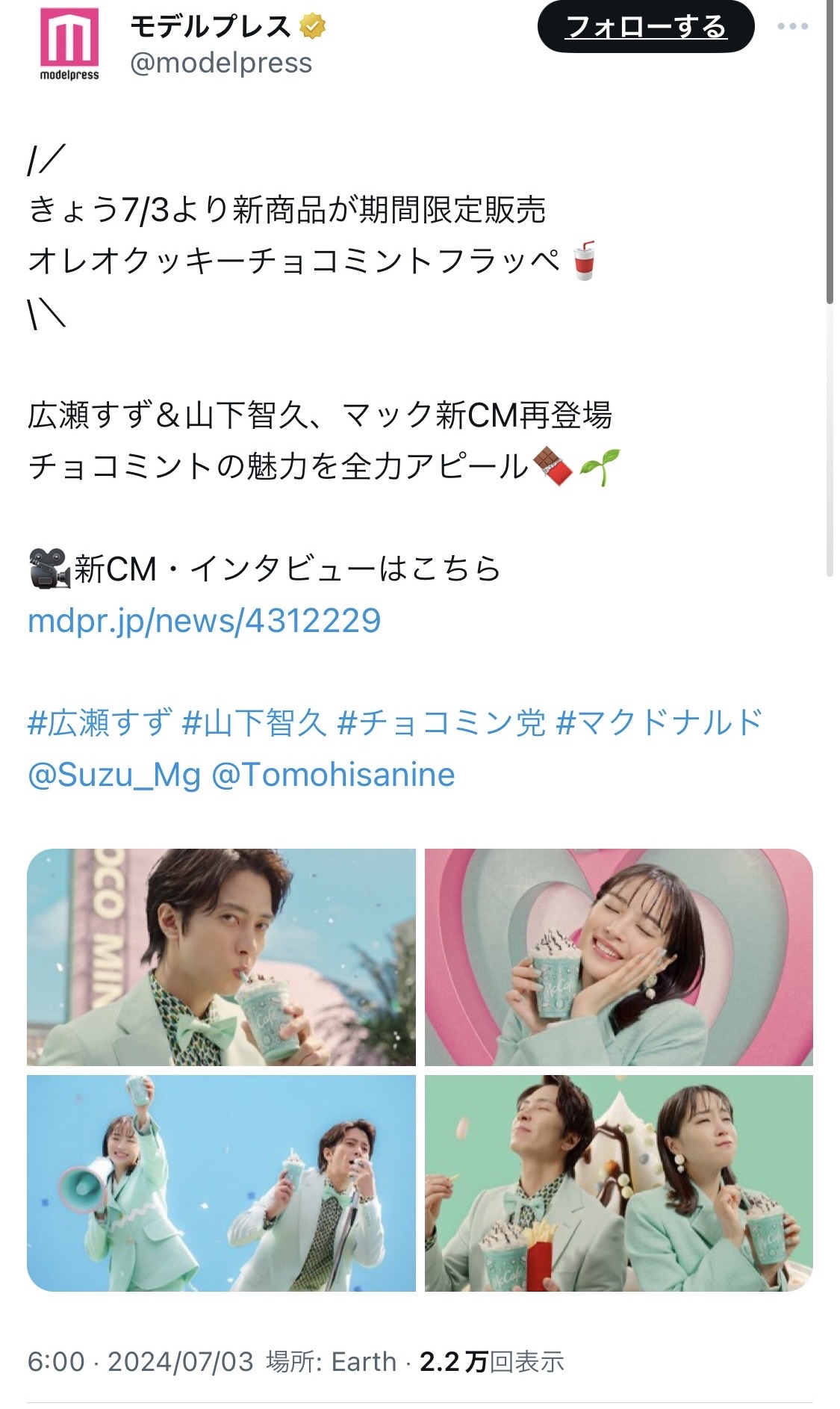Viewport: 840px width, 1409px height.
Task: Open the mdpr.jp/news/4312229 link
Action: point(204,621)
